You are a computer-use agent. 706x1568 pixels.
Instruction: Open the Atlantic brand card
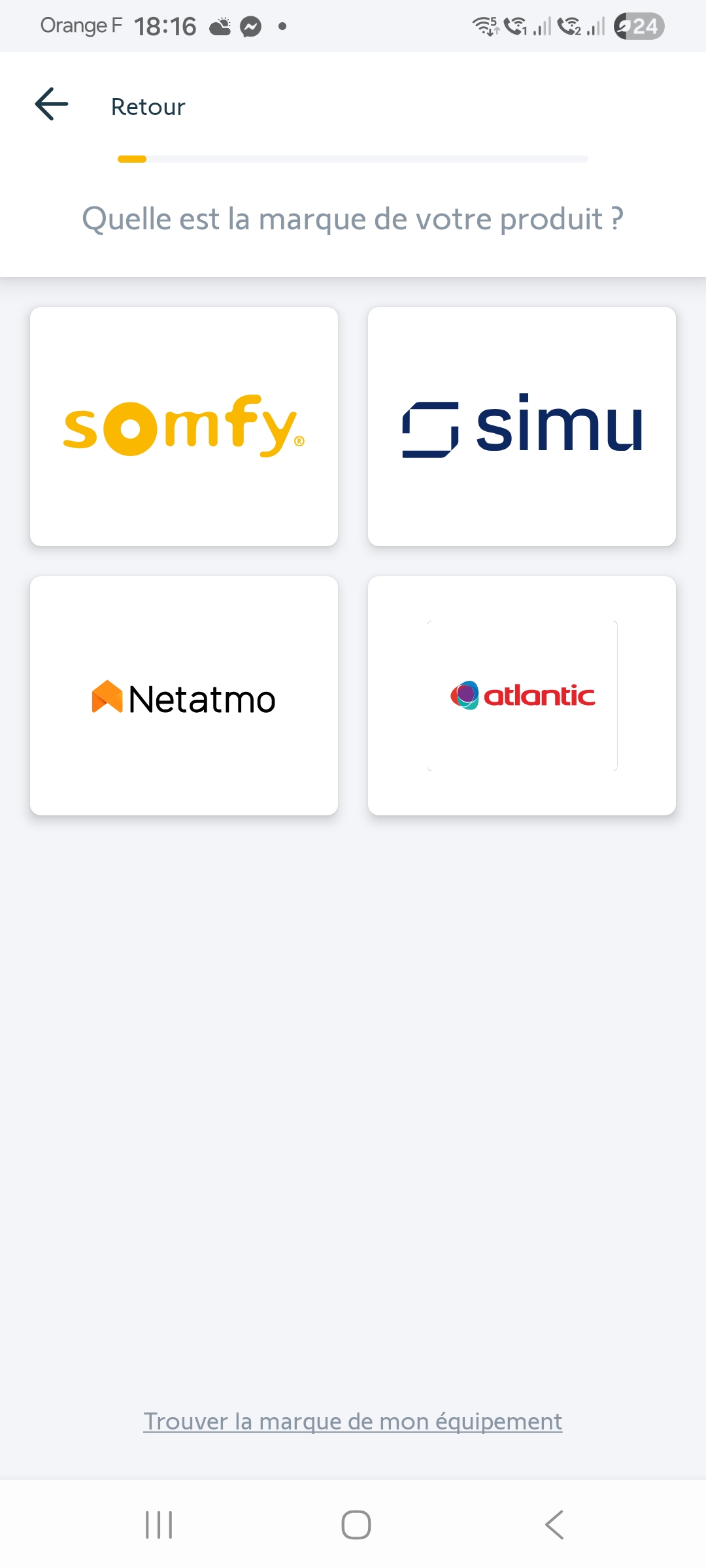[522, 696]
